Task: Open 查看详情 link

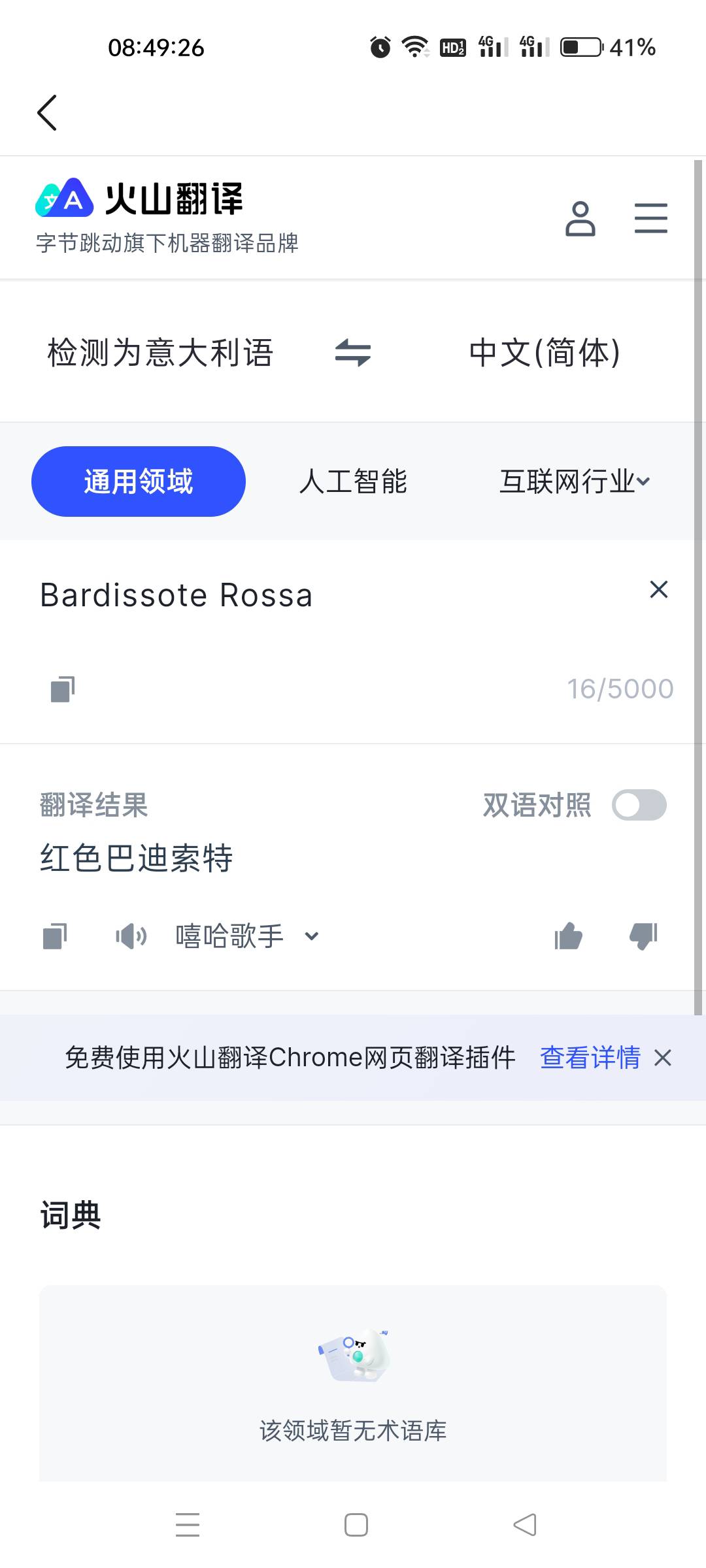Action: click(590, 1058)
